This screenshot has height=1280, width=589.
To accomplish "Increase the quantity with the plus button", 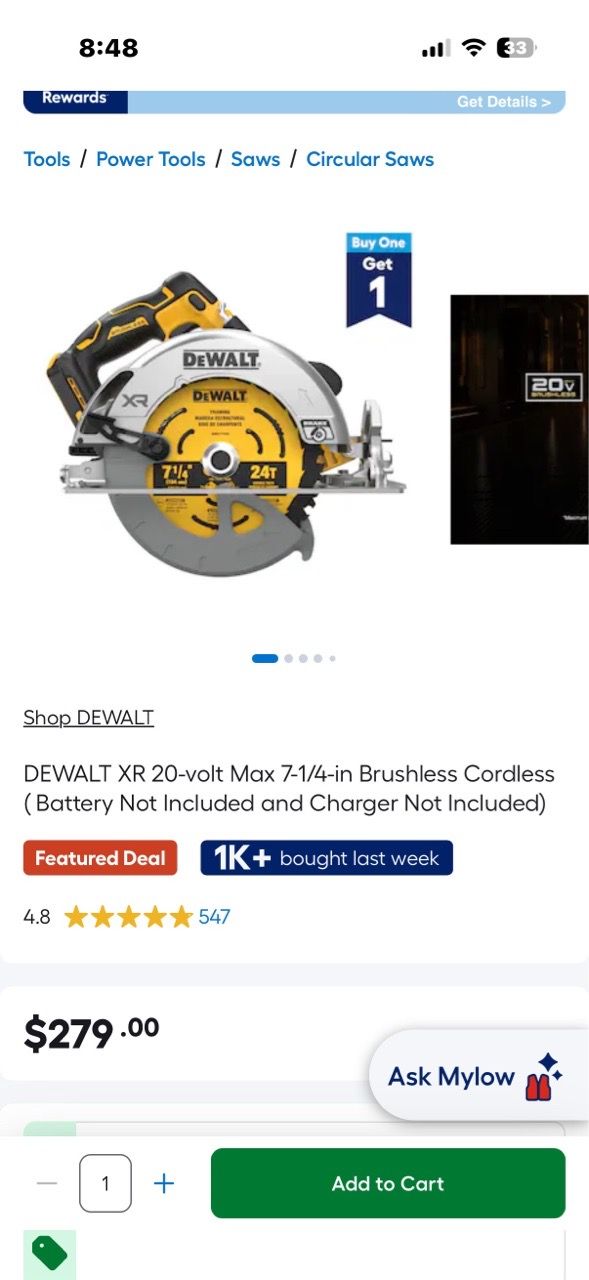I will click(164, 1183).
